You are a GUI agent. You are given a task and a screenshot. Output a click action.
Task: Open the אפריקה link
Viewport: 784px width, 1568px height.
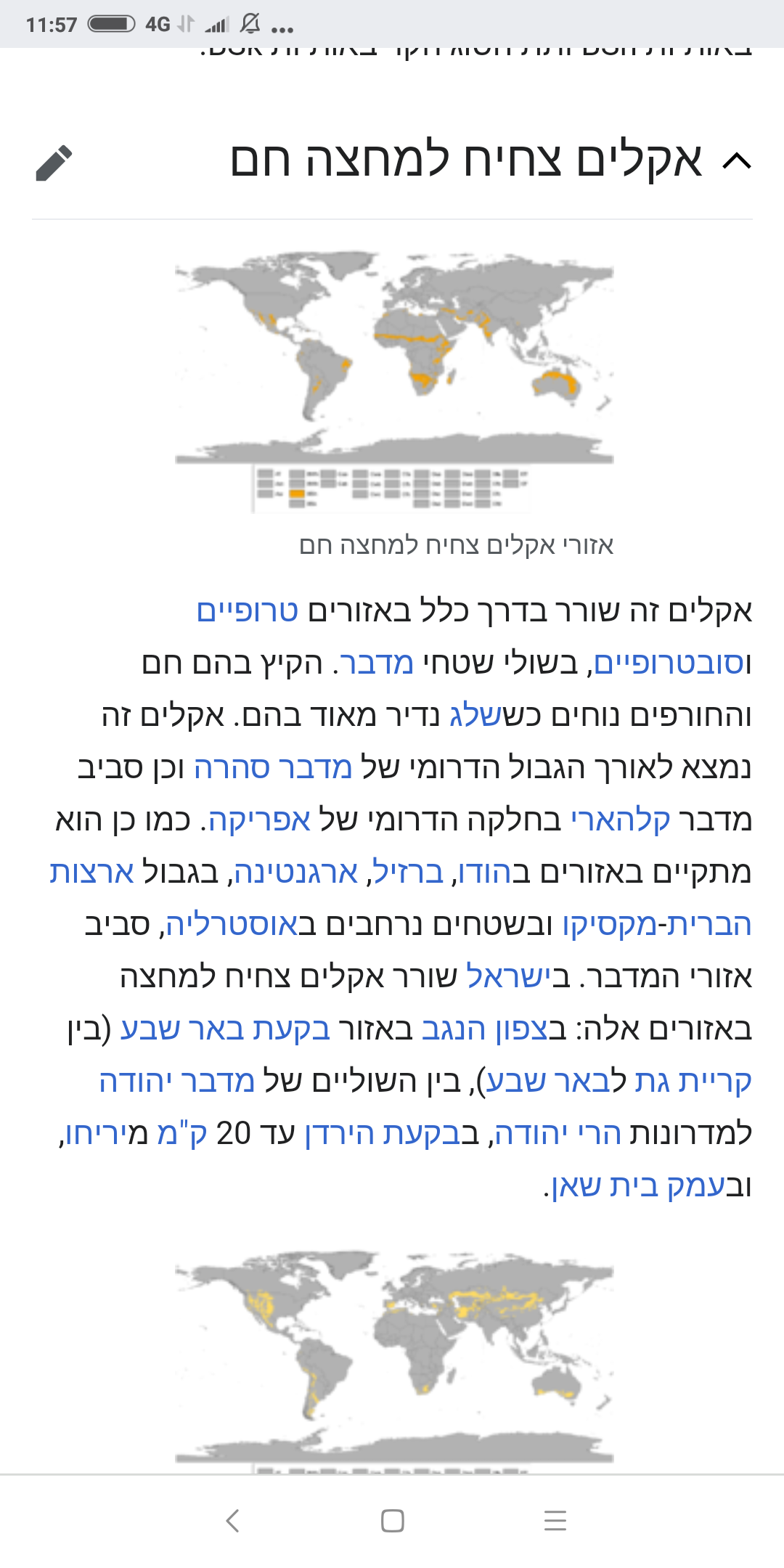coord(260,820)
